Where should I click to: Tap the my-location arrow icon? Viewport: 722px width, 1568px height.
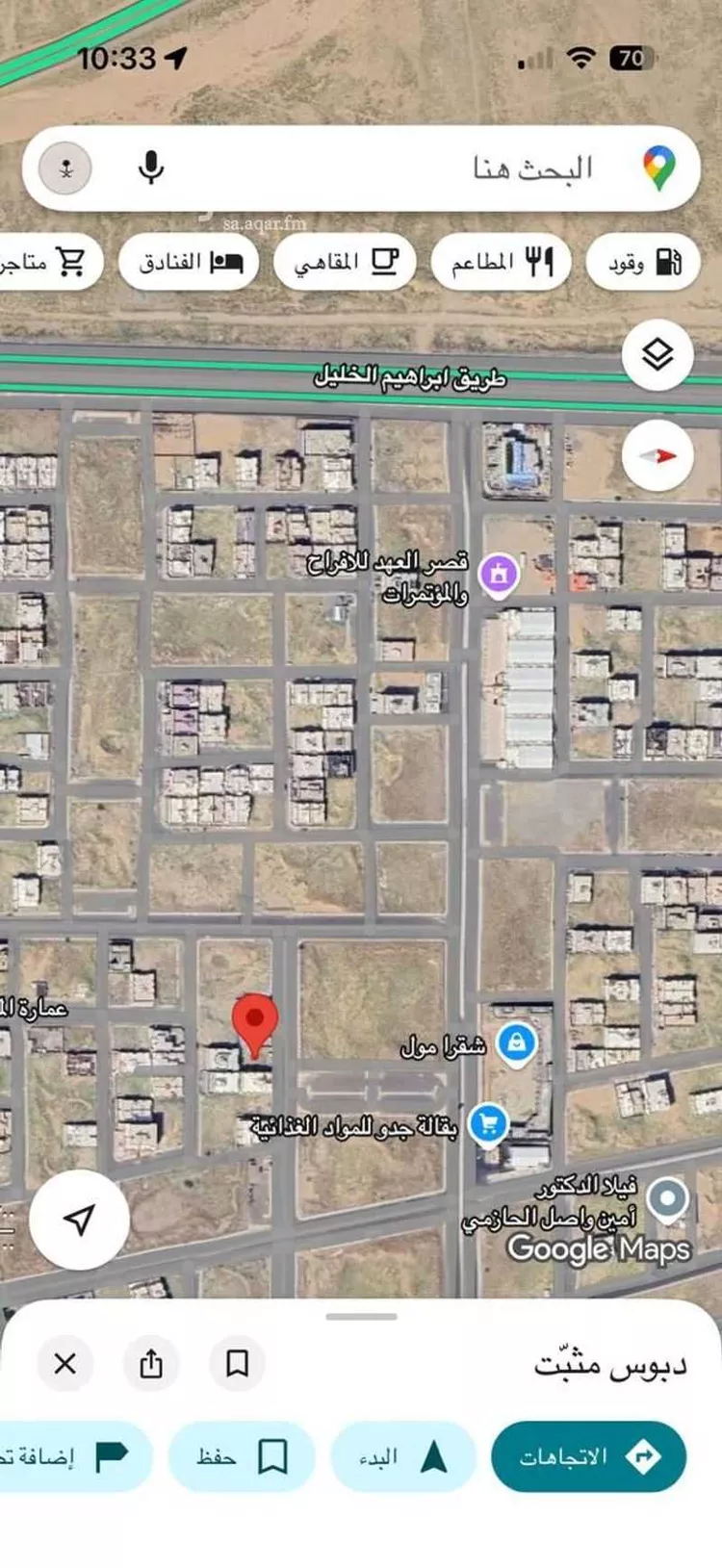point(79,1220)
